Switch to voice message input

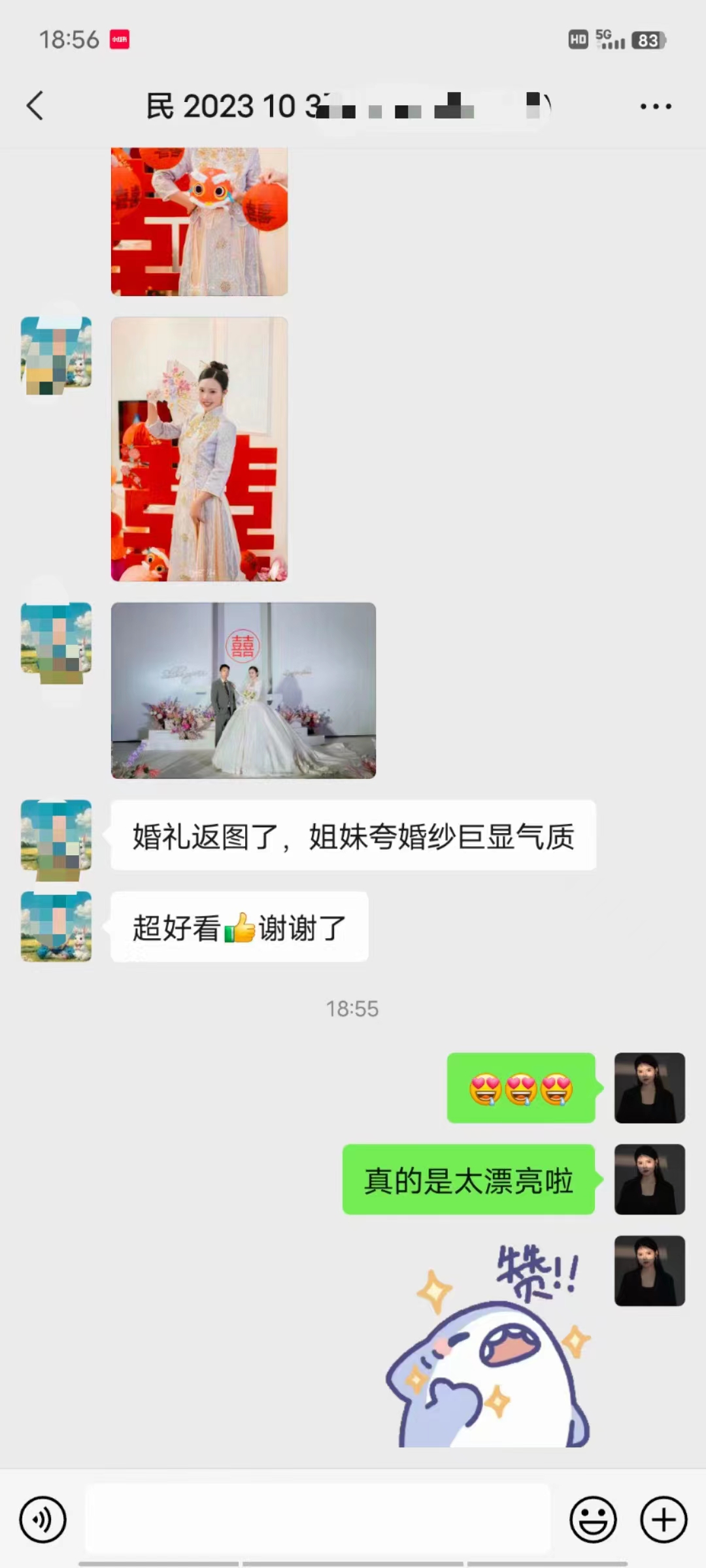(43, 1520)
